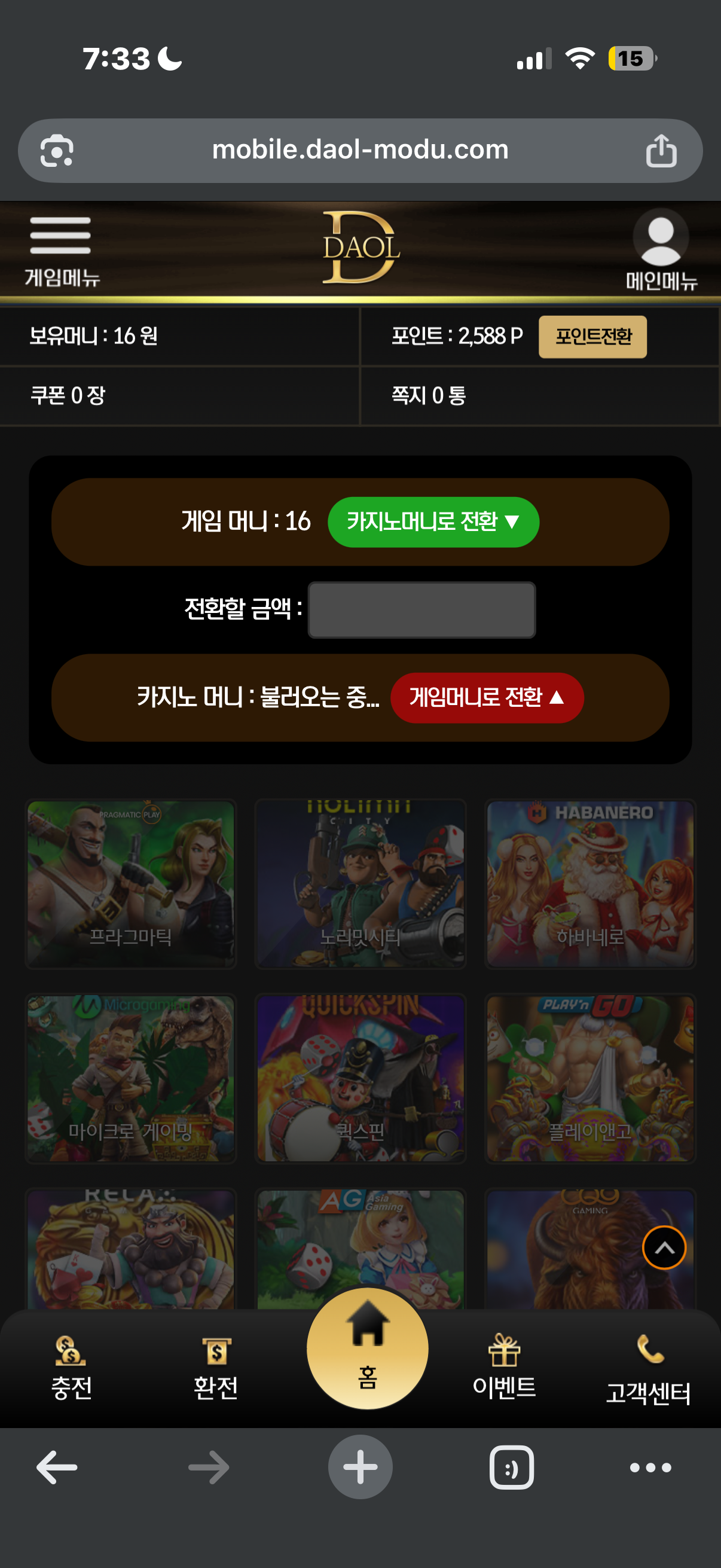Tap the camera icon in the address bar
The image size is (721, 1568).
click(x=57, y=150)
